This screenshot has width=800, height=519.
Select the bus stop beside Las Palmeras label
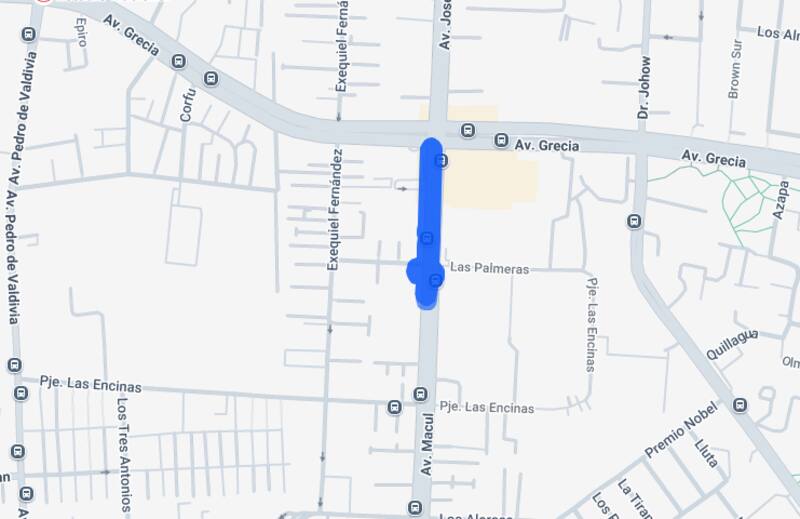436,279
